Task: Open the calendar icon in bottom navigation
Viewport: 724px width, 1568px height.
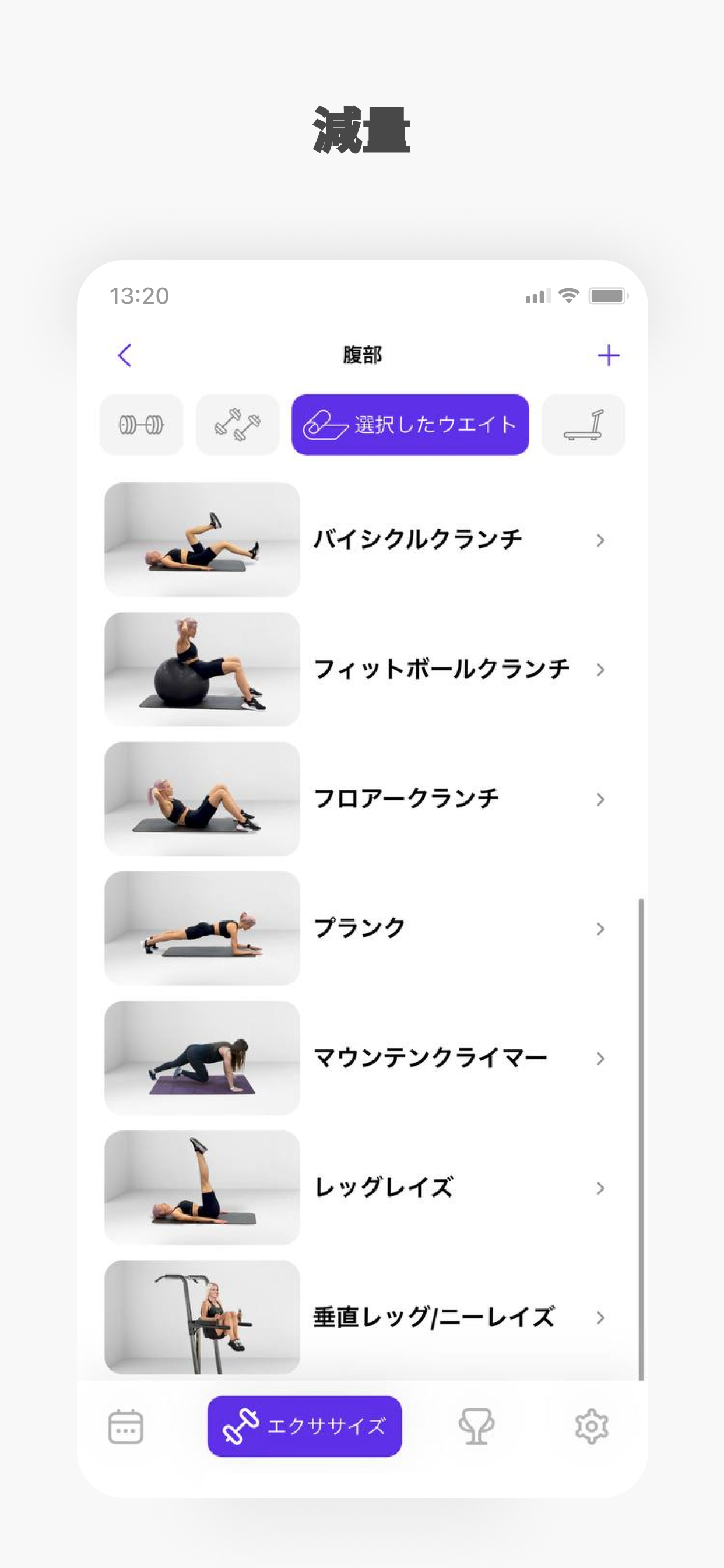Action: 126,1426
